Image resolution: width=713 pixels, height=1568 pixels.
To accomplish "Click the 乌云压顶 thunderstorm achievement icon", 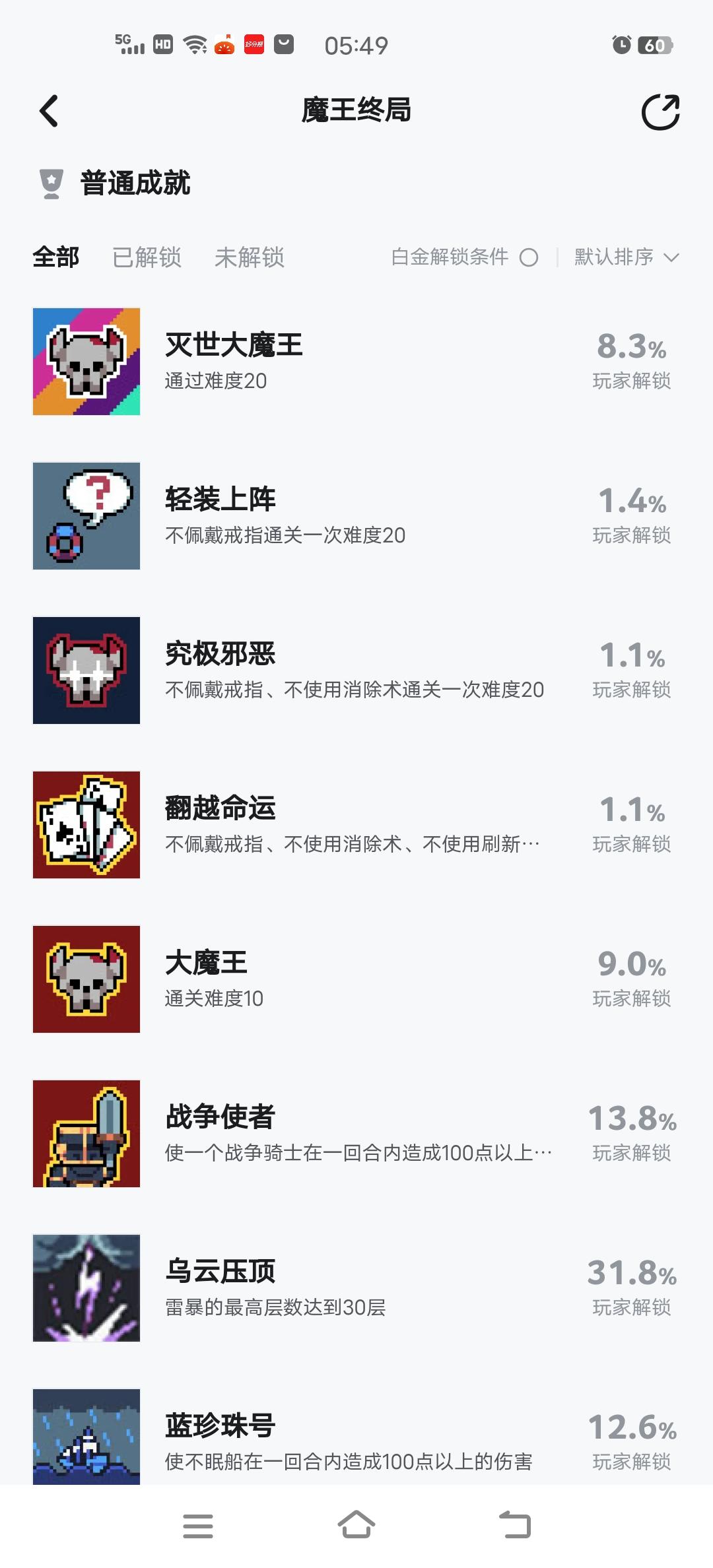I will [x=86, y=1288].
